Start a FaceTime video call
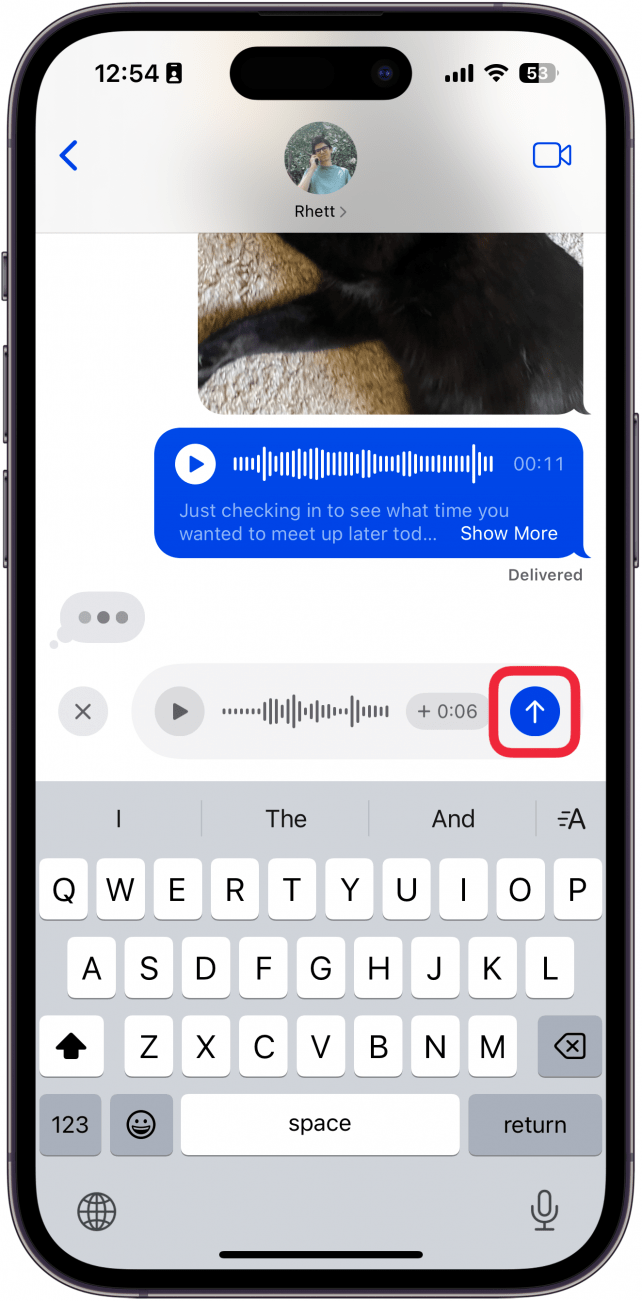Screen dimensions: 642x1301 (x=551, y=155)
